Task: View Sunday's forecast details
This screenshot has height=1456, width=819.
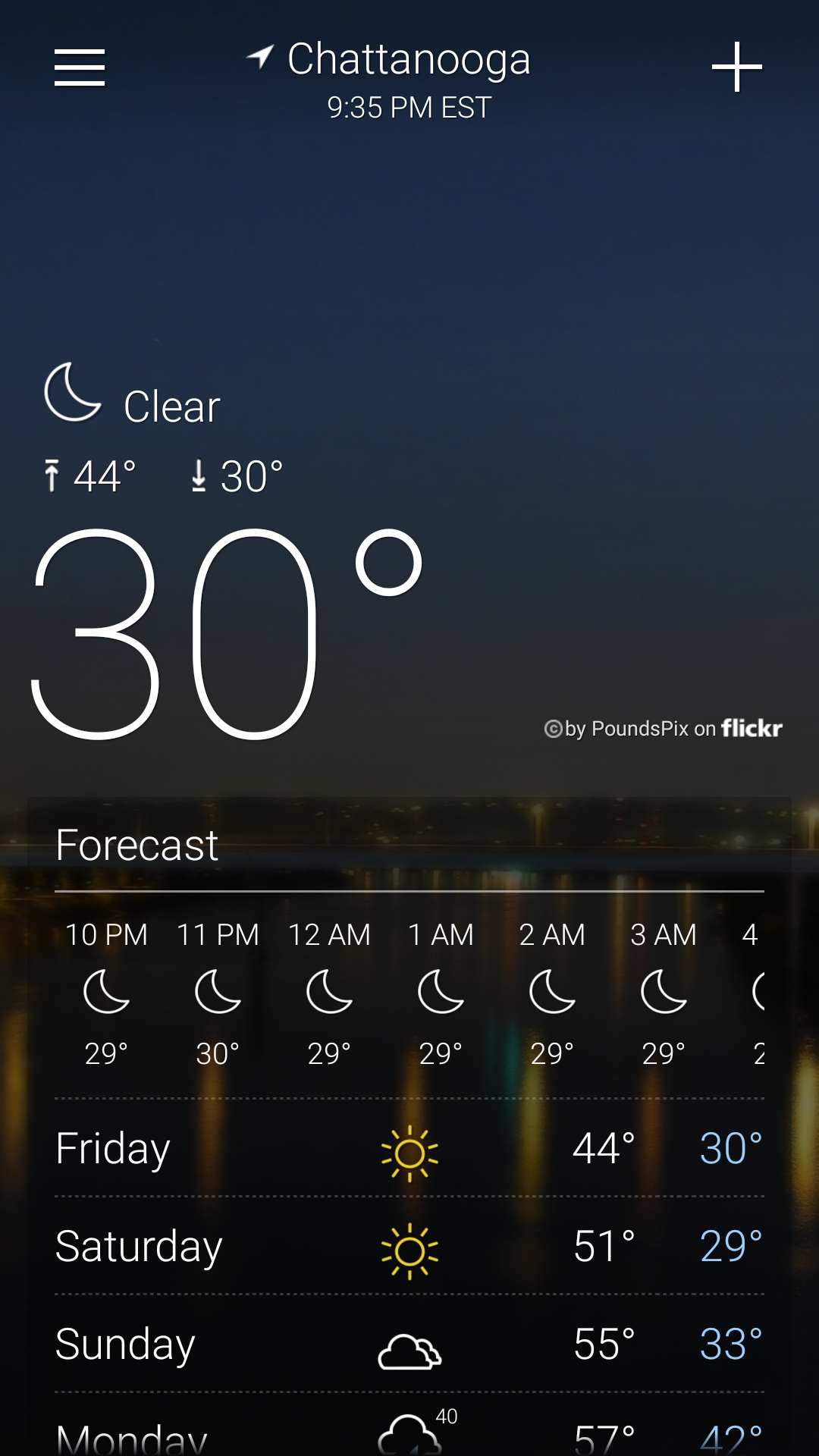Action: 409,1345
